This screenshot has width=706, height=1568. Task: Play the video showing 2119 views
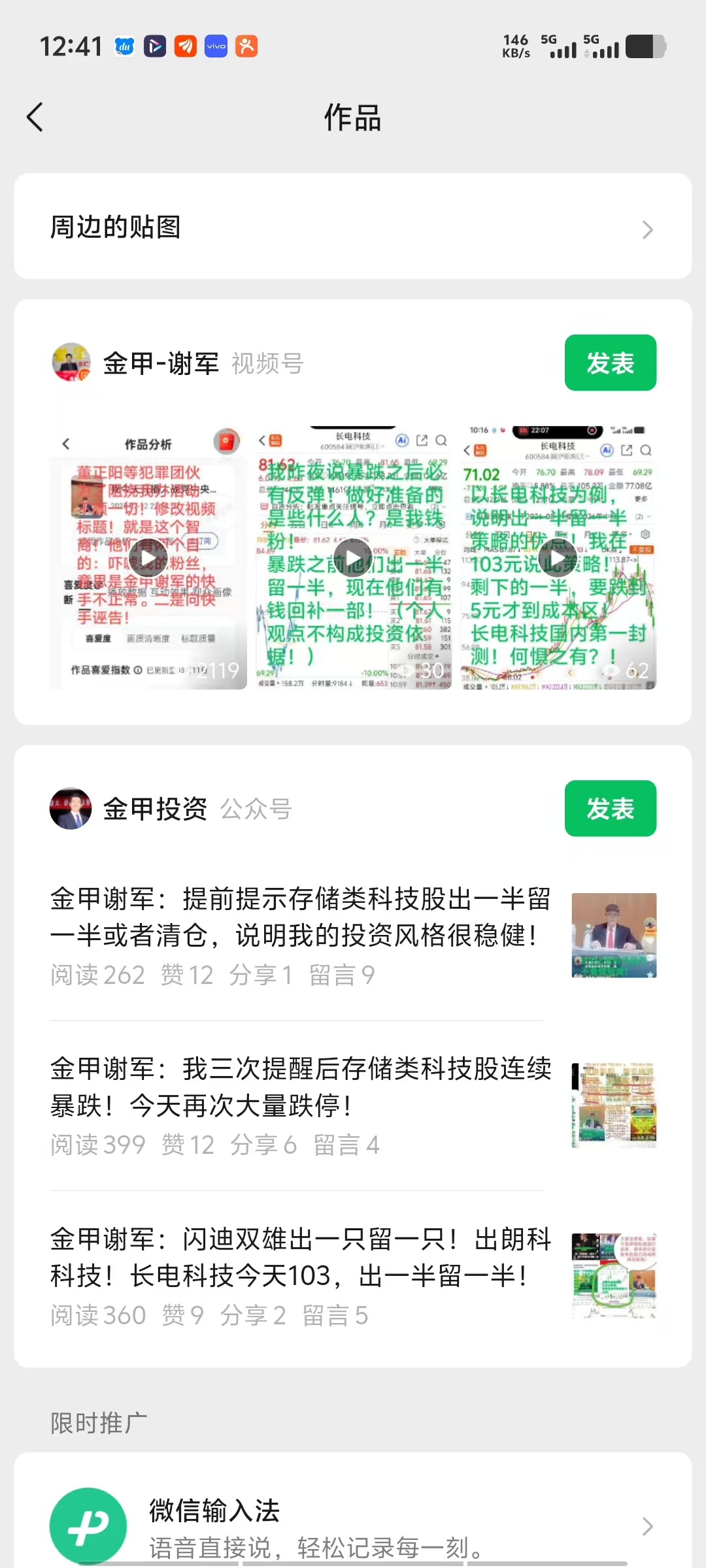[x=149, y=557]
